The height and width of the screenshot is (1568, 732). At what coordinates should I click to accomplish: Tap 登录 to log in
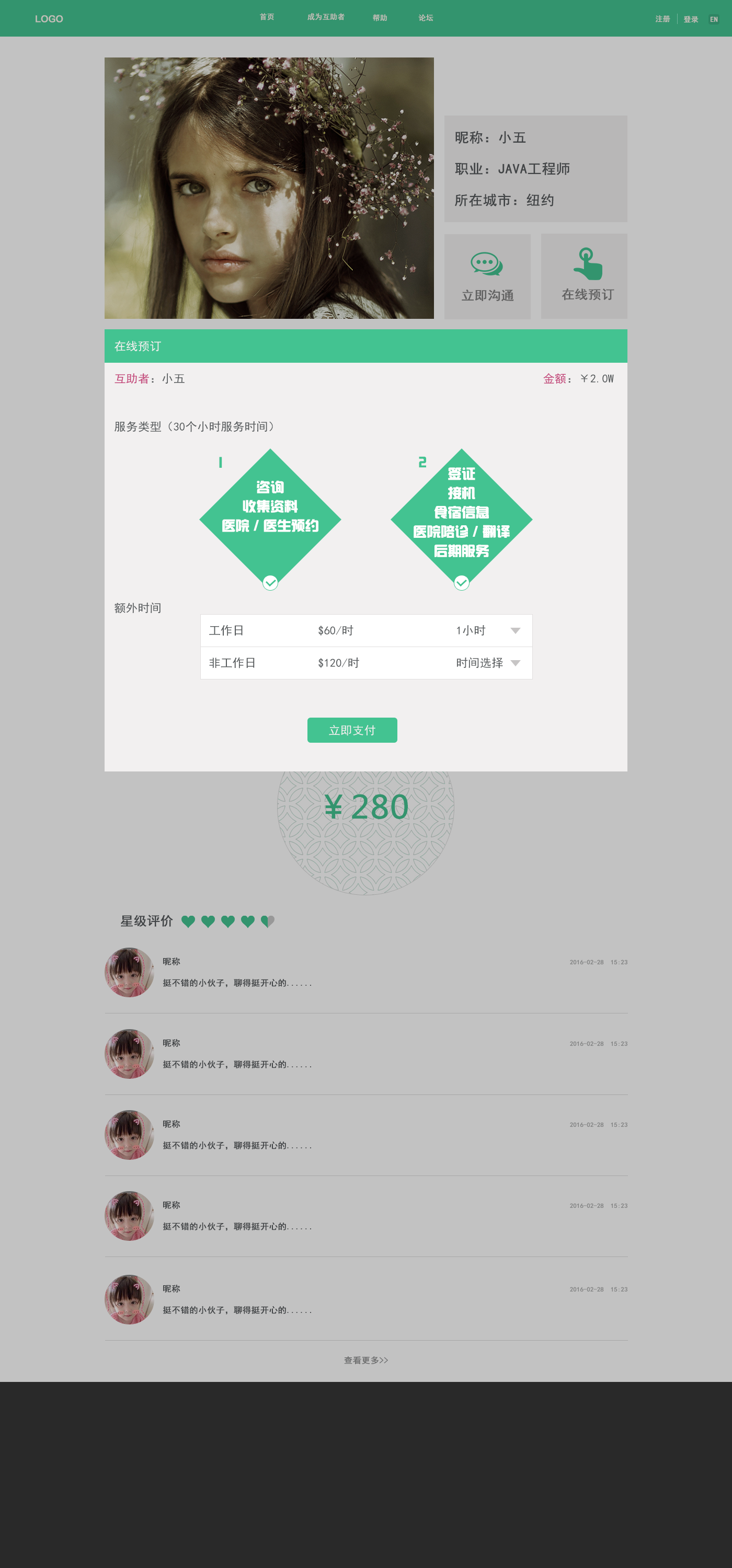click(x=691, y=19)
